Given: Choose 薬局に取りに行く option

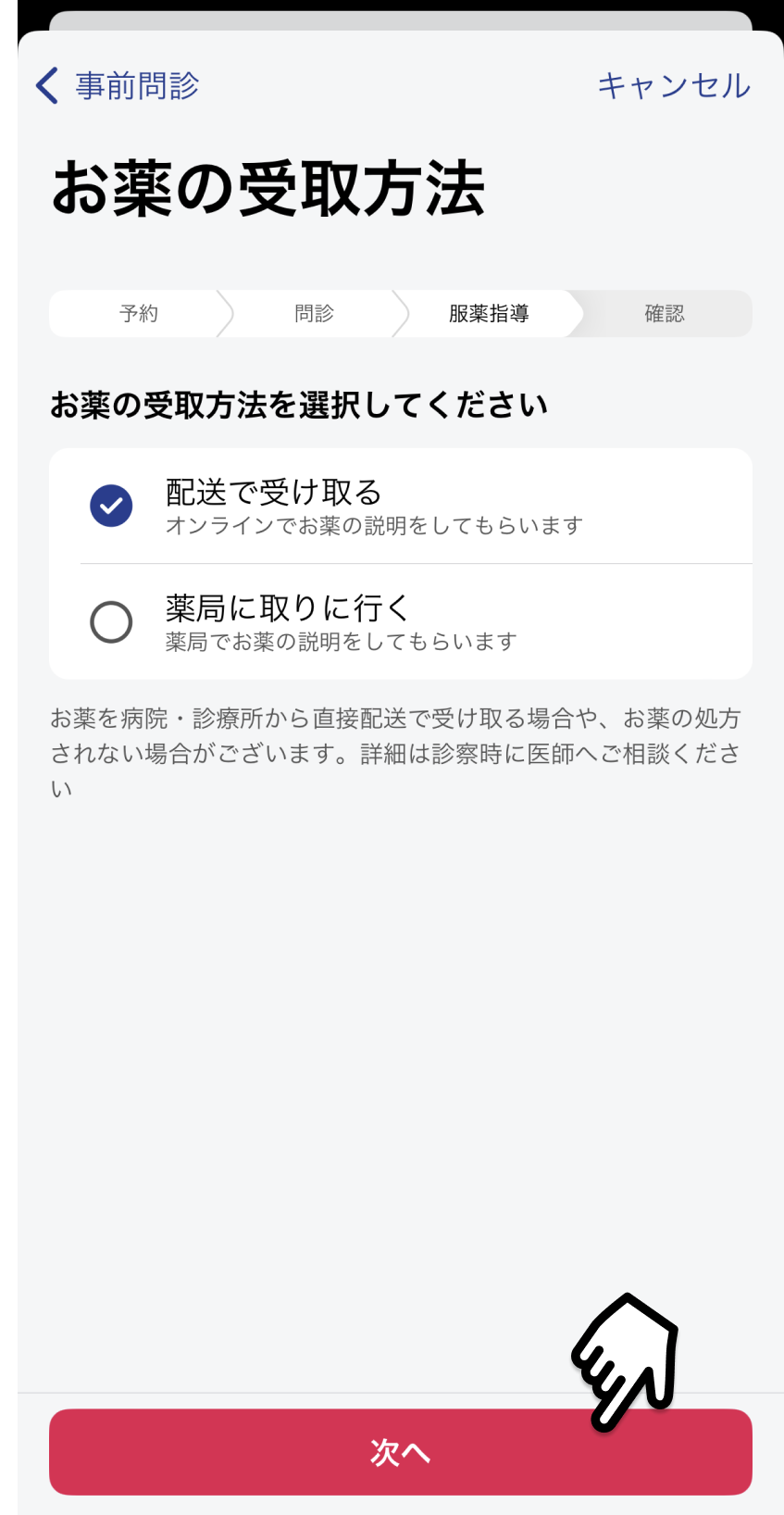Looking at the screenshot, I should 400,621.
